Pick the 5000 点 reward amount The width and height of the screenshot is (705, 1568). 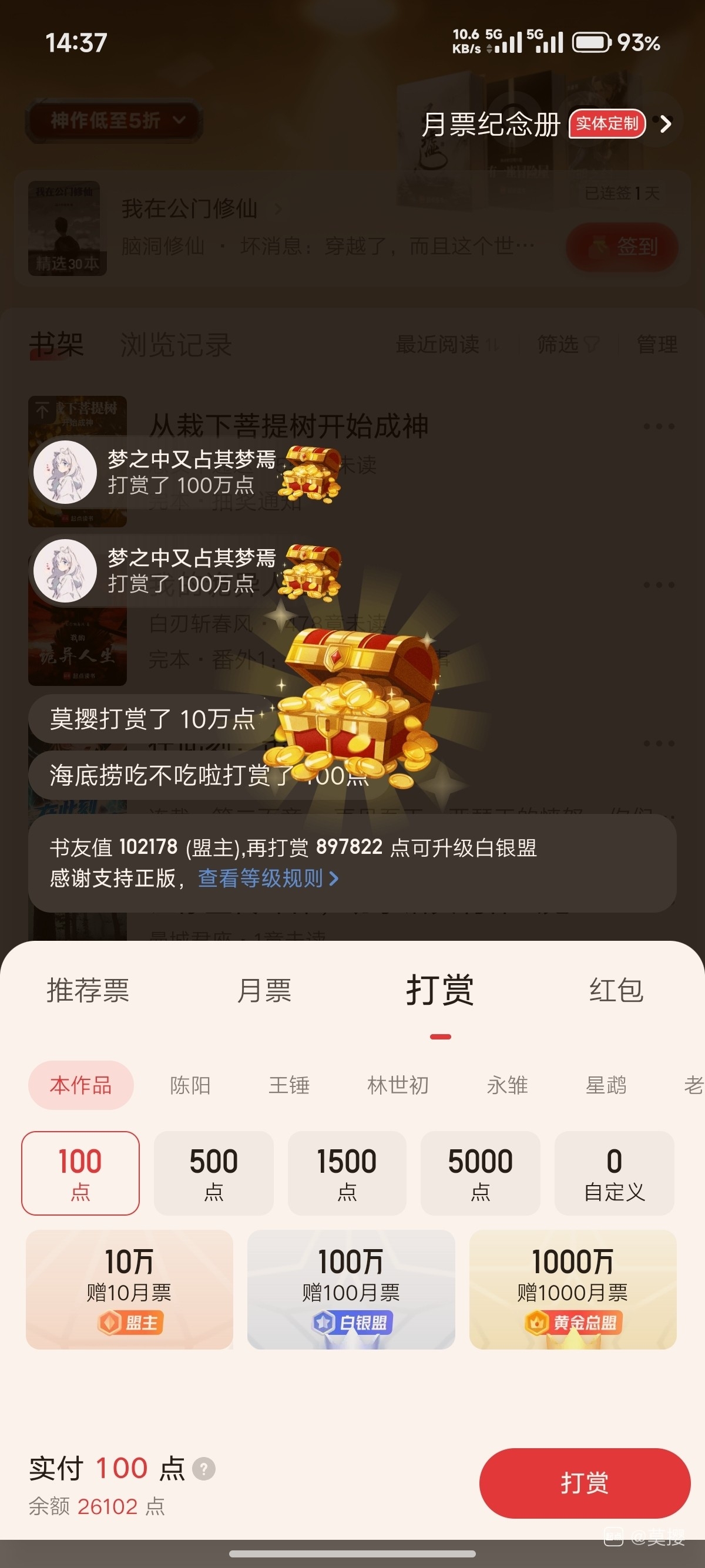(x=481, y=1173)
